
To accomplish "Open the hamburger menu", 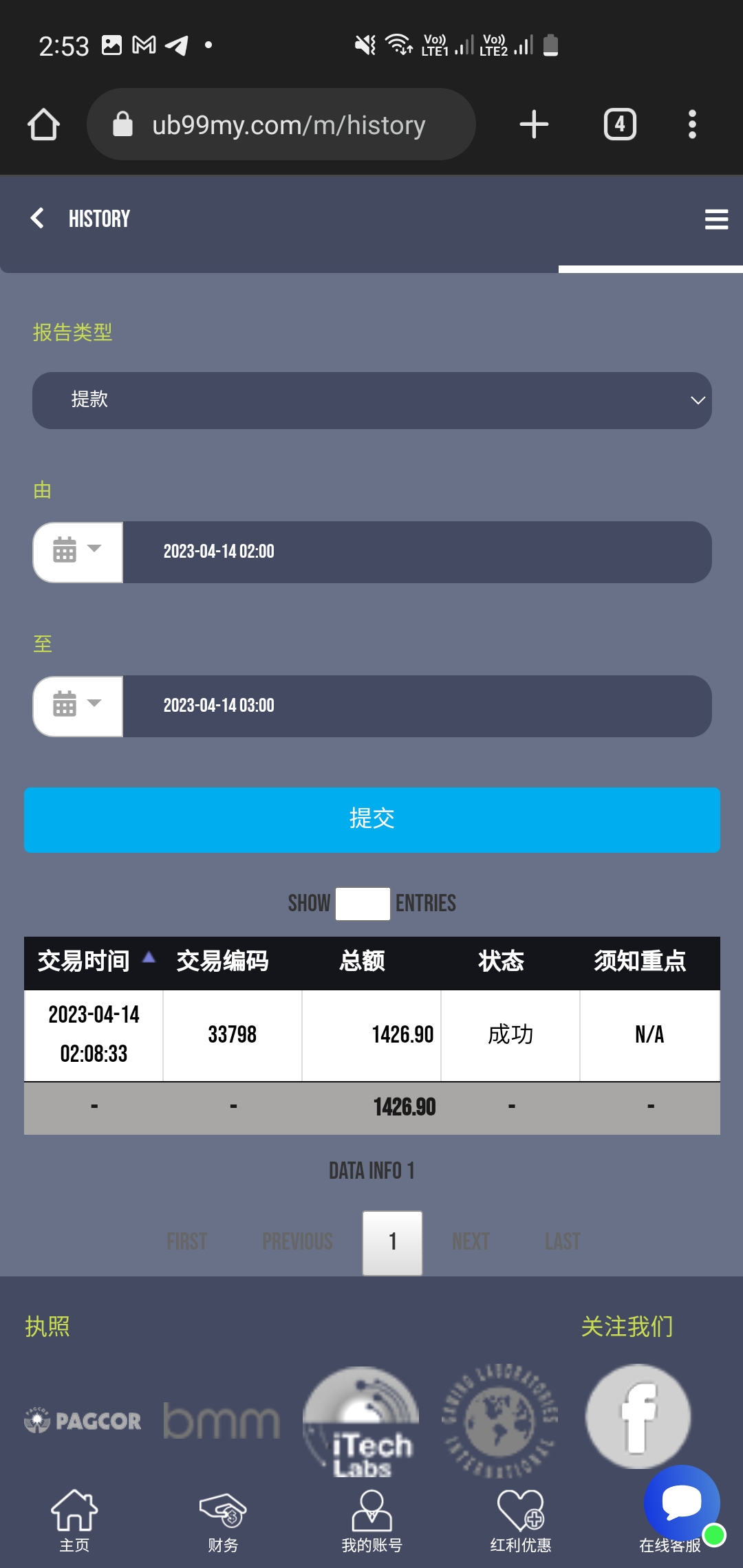I will pyautogui.click(x=716, y=219).
